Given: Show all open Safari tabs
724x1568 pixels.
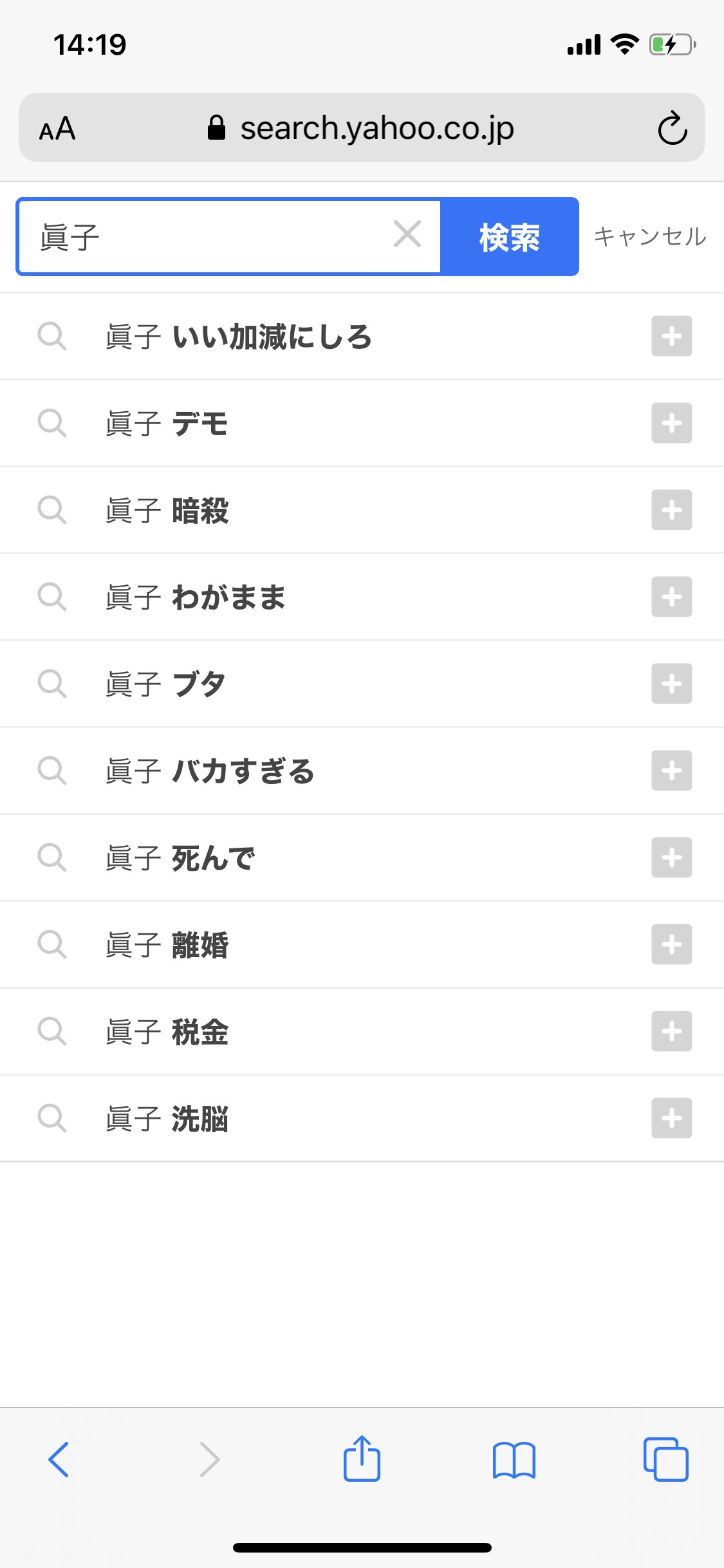Looking at the screenshot, I should [x=665, y=1459].
